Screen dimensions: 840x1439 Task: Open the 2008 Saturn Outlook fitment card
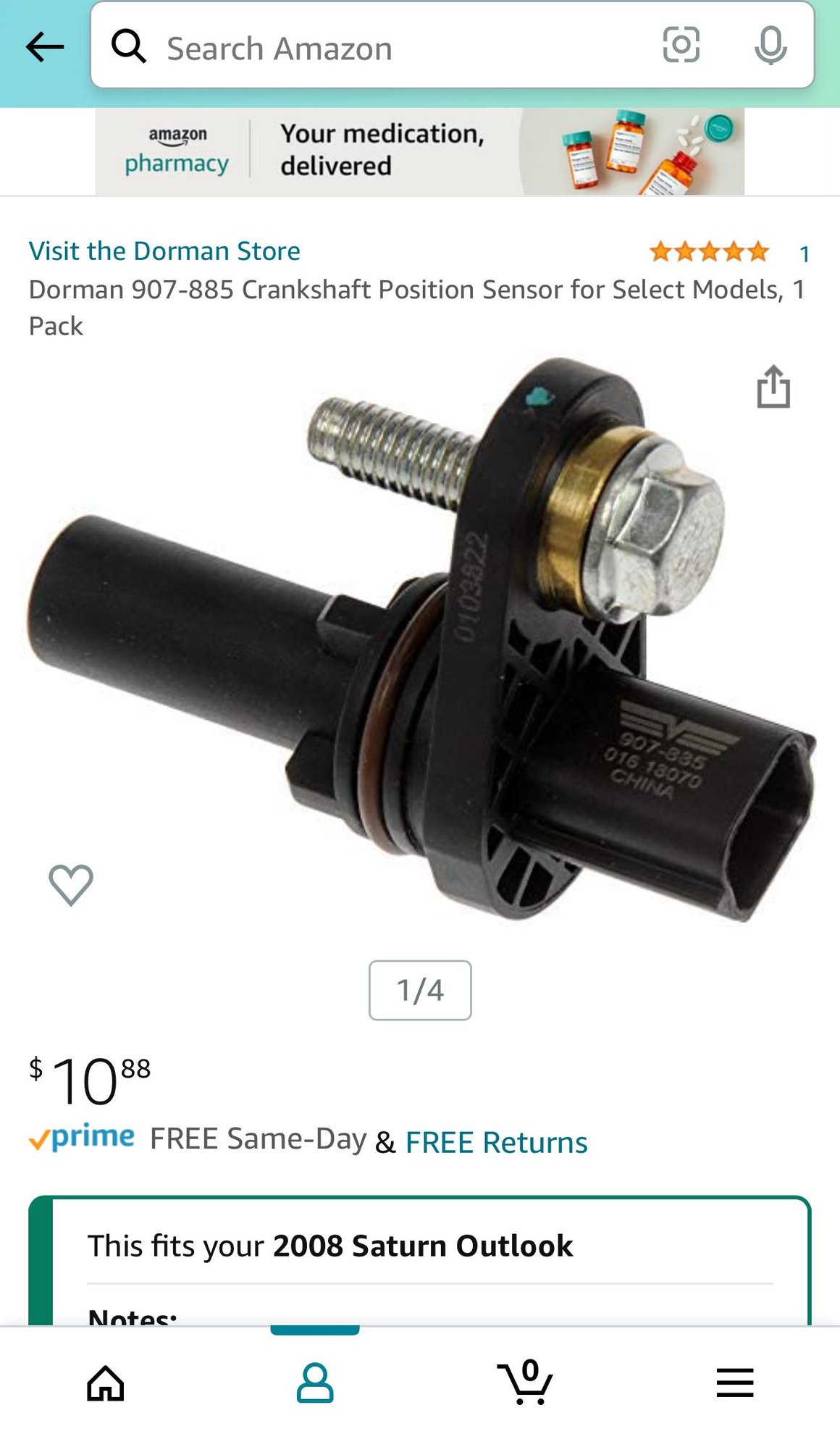point(420,1246)
